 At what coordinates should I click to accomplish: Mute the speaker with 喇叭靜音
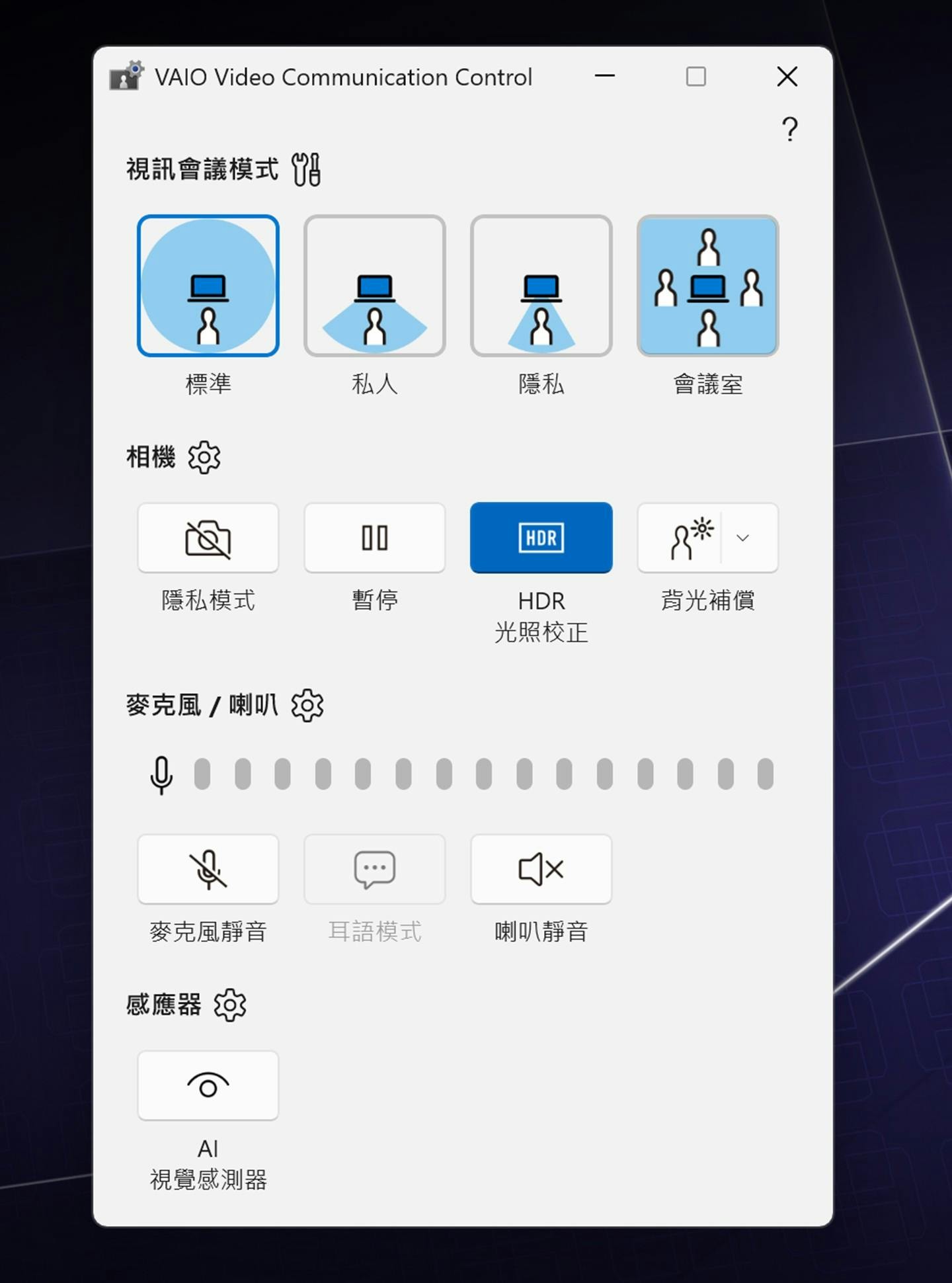[541, 869]
